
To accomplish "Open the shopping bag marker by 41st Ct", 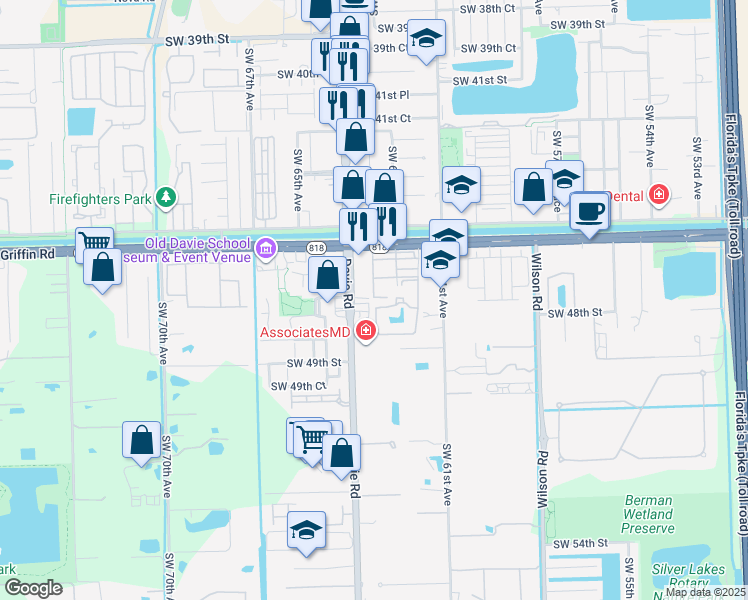I will pyautogui.click(x=355, y=139).
